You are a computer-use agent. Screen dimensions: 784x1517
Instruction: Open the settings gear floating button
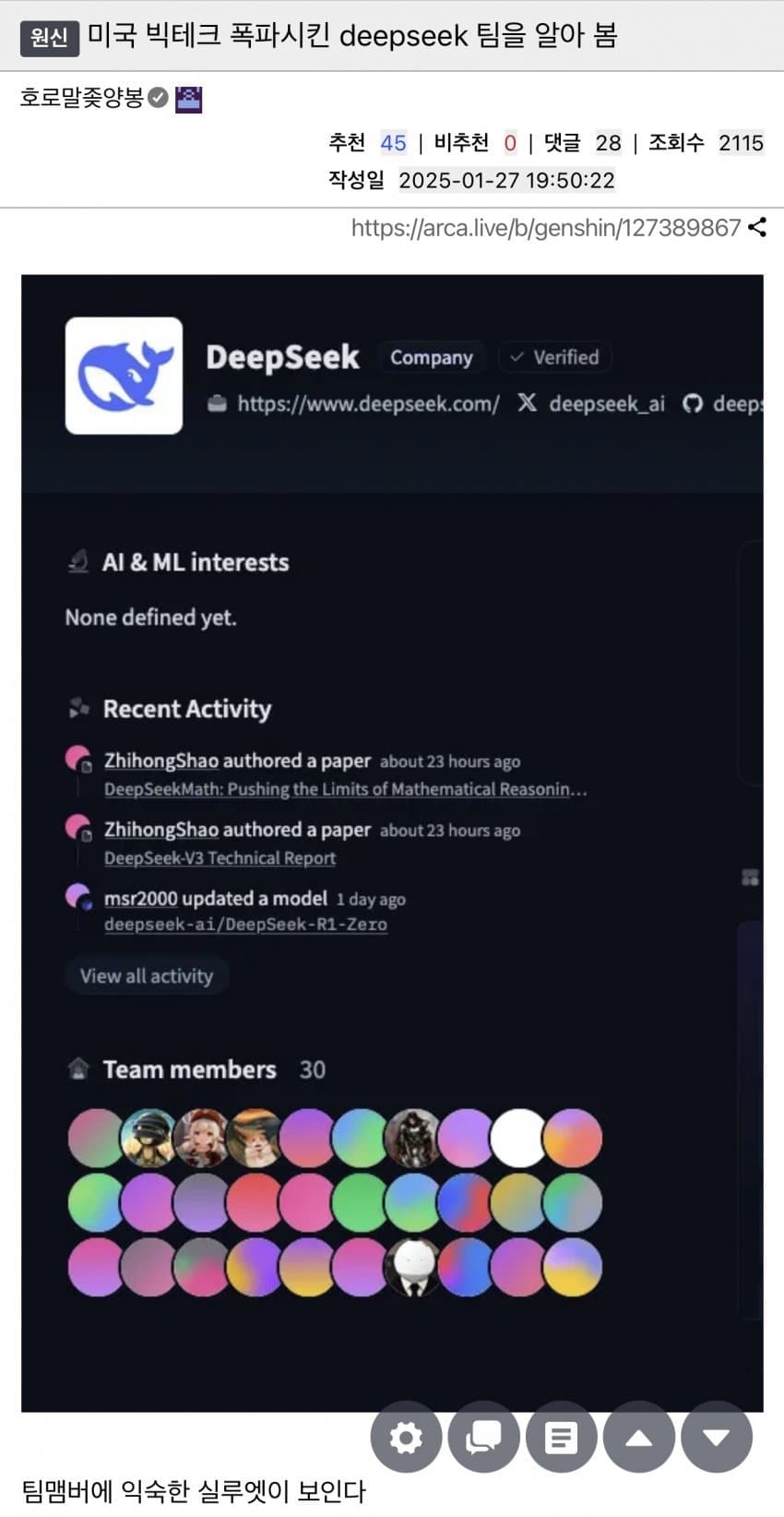pos(406,1437)
